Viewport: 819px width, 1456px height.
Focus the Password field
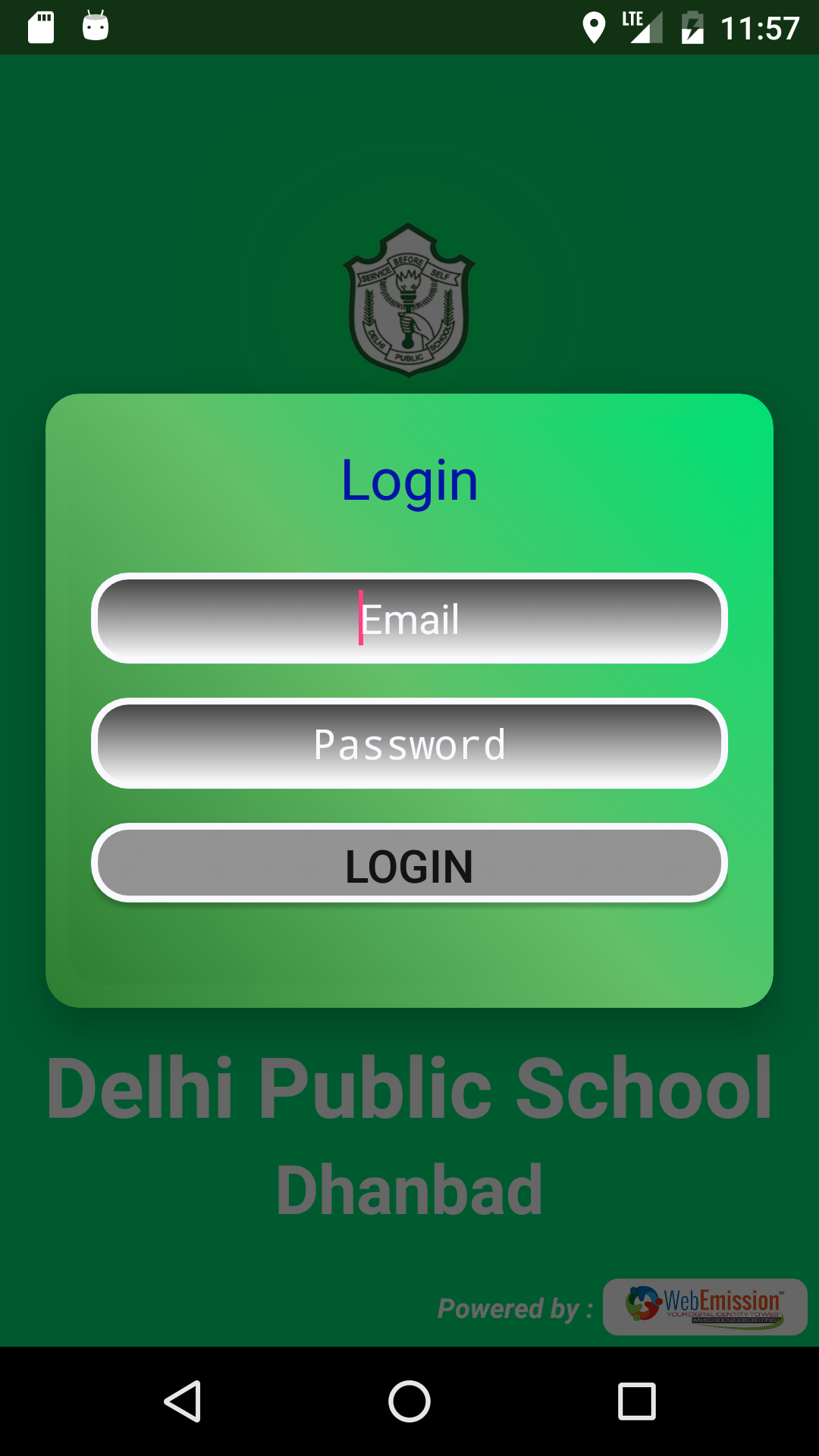click(409, 743)
